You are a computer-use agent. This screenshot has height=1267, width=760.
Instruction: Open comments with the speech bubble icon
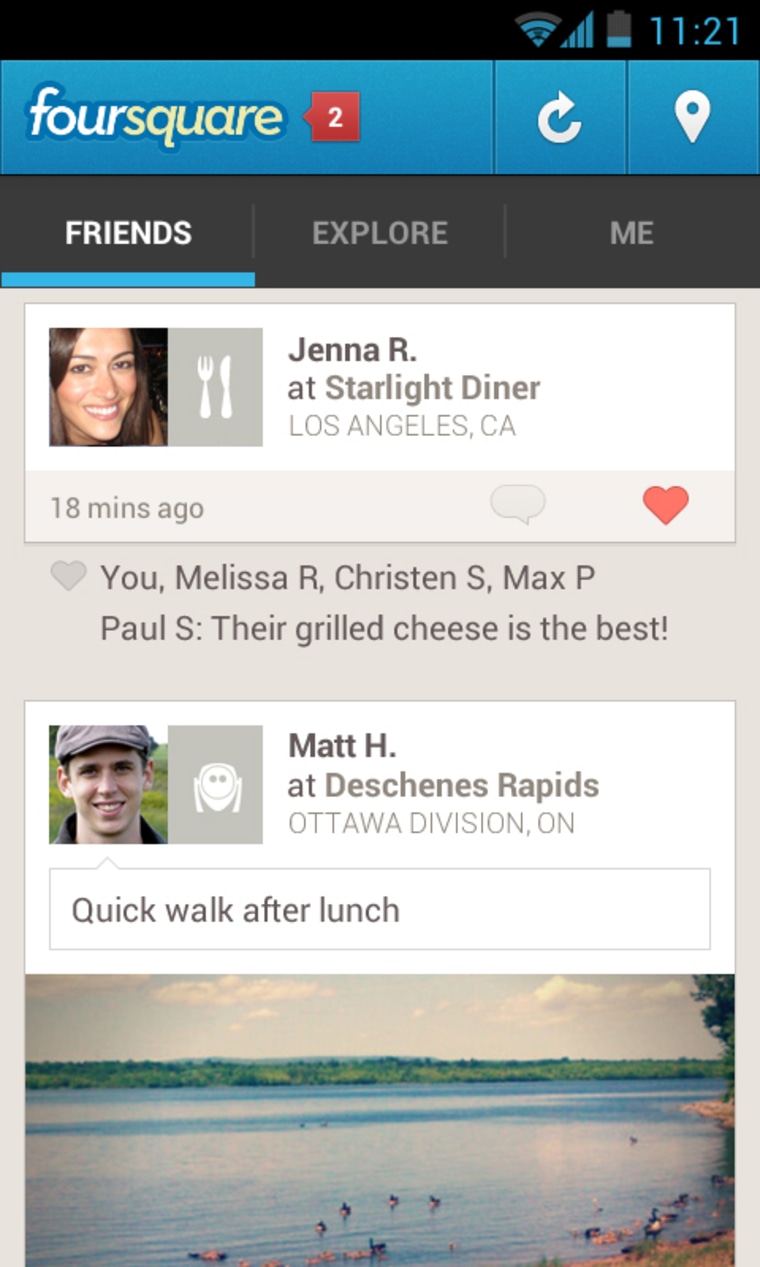[x=516, y=505]
